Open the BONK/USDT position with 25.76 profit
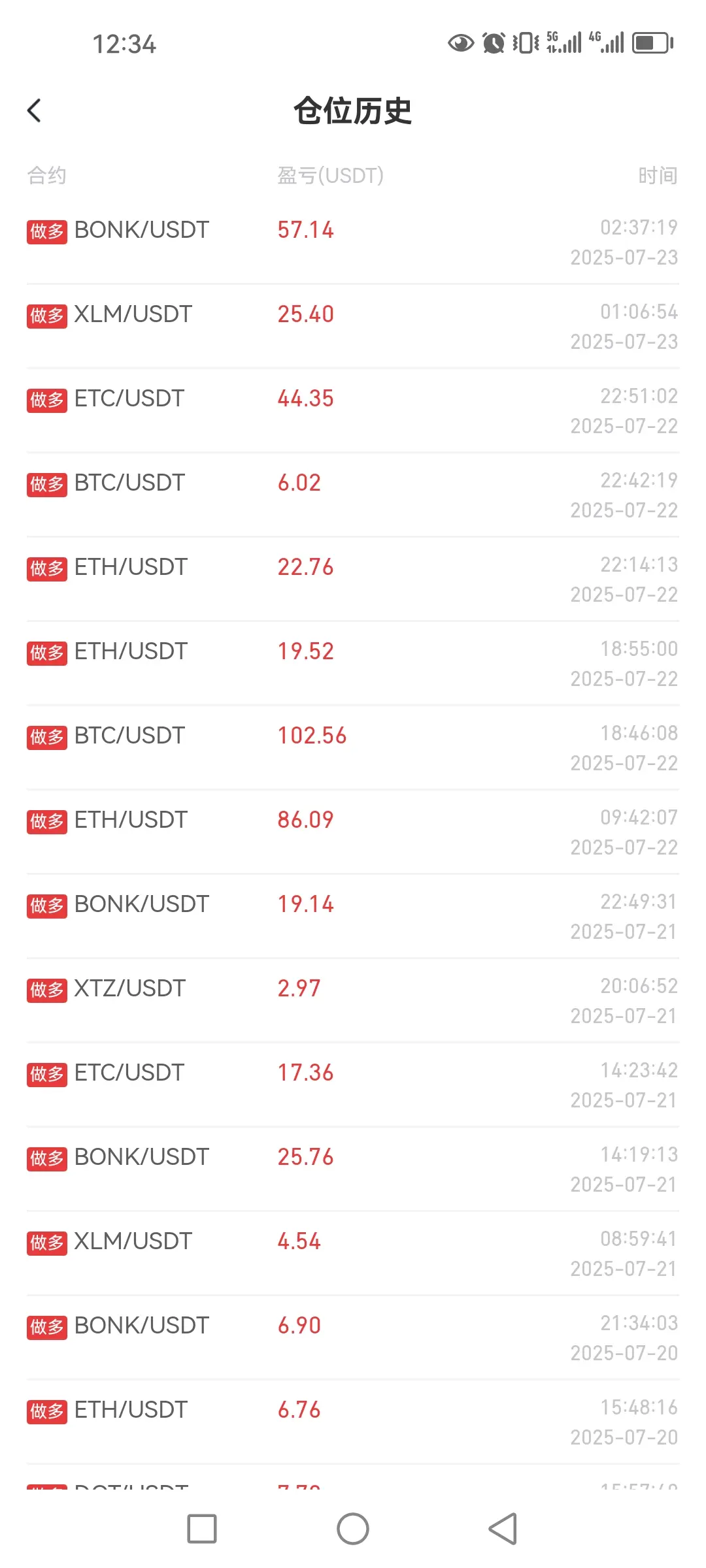706x1568 pixels. point(353,1169)
